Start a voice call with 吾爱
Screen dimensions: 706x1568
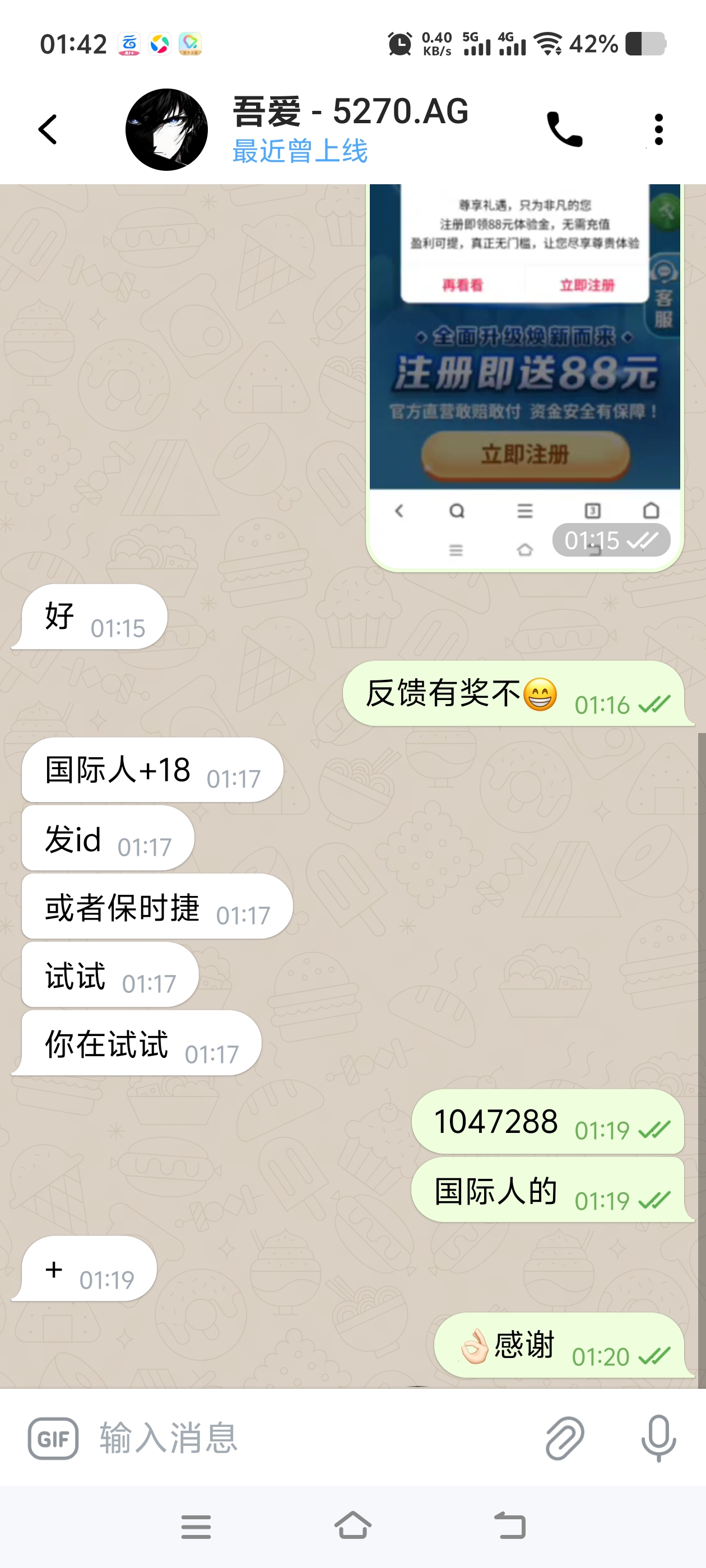coord(564,130)
